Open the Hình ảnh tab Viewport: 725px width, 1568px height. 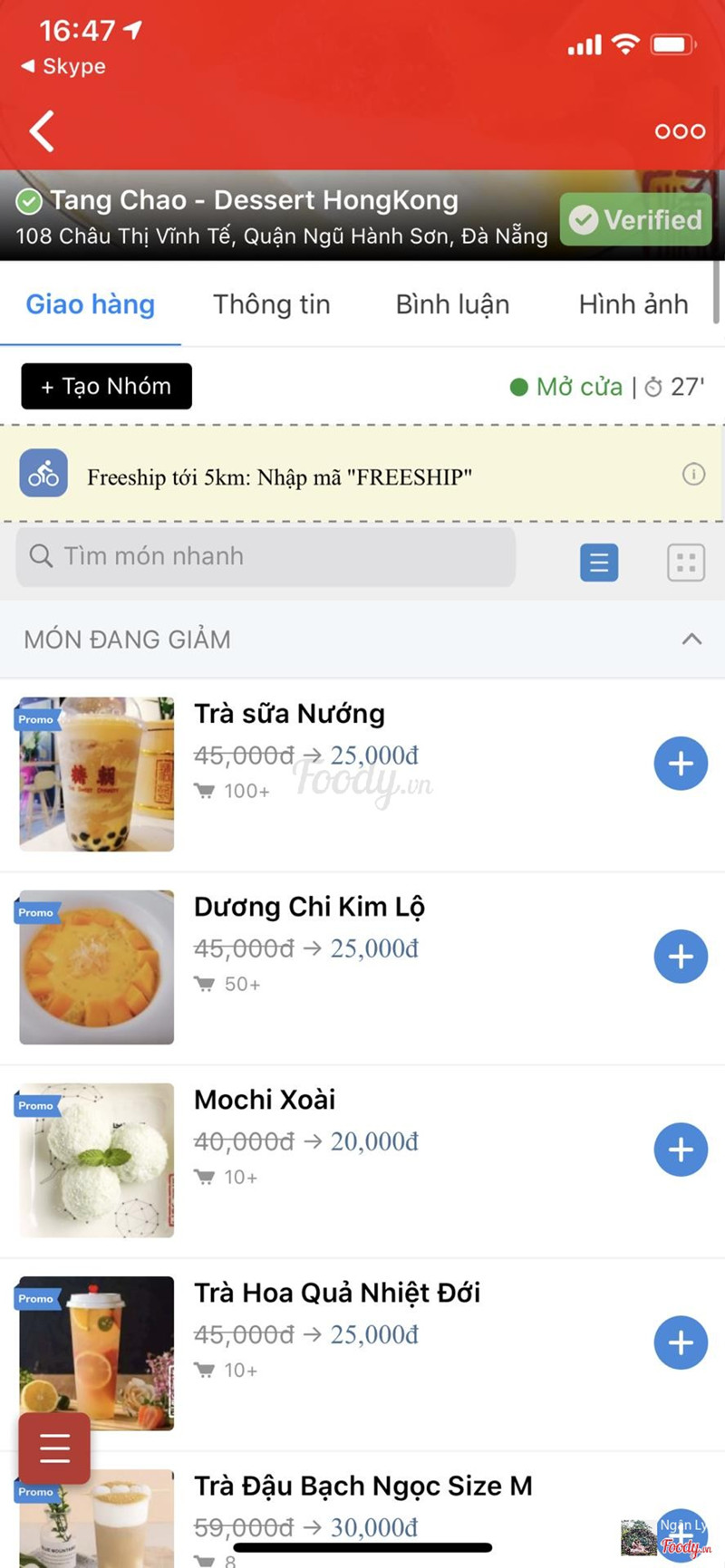click(x=633, y=304)
